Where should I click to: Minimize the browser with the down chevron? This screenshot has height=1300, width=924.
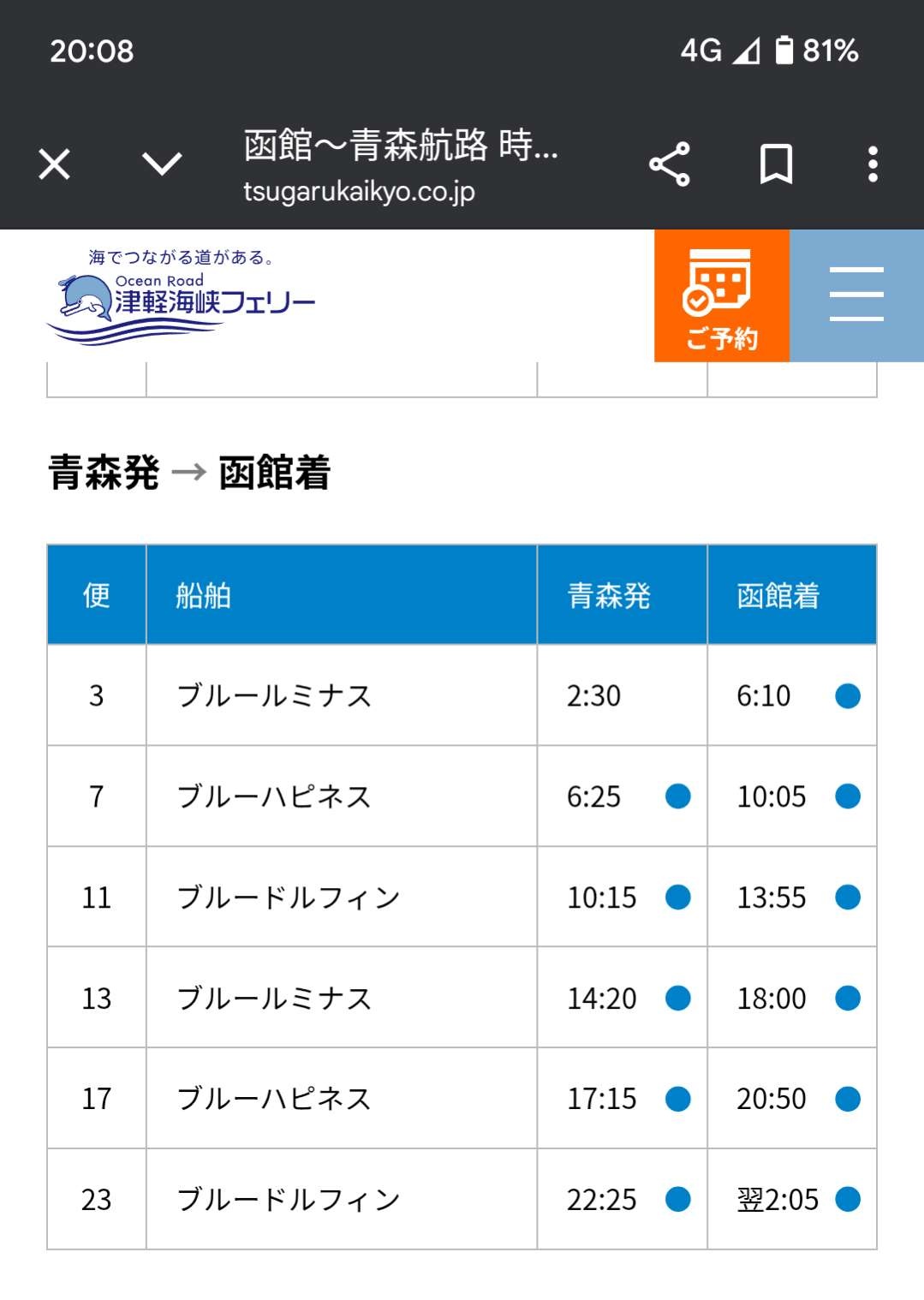(x=162, y=164)
